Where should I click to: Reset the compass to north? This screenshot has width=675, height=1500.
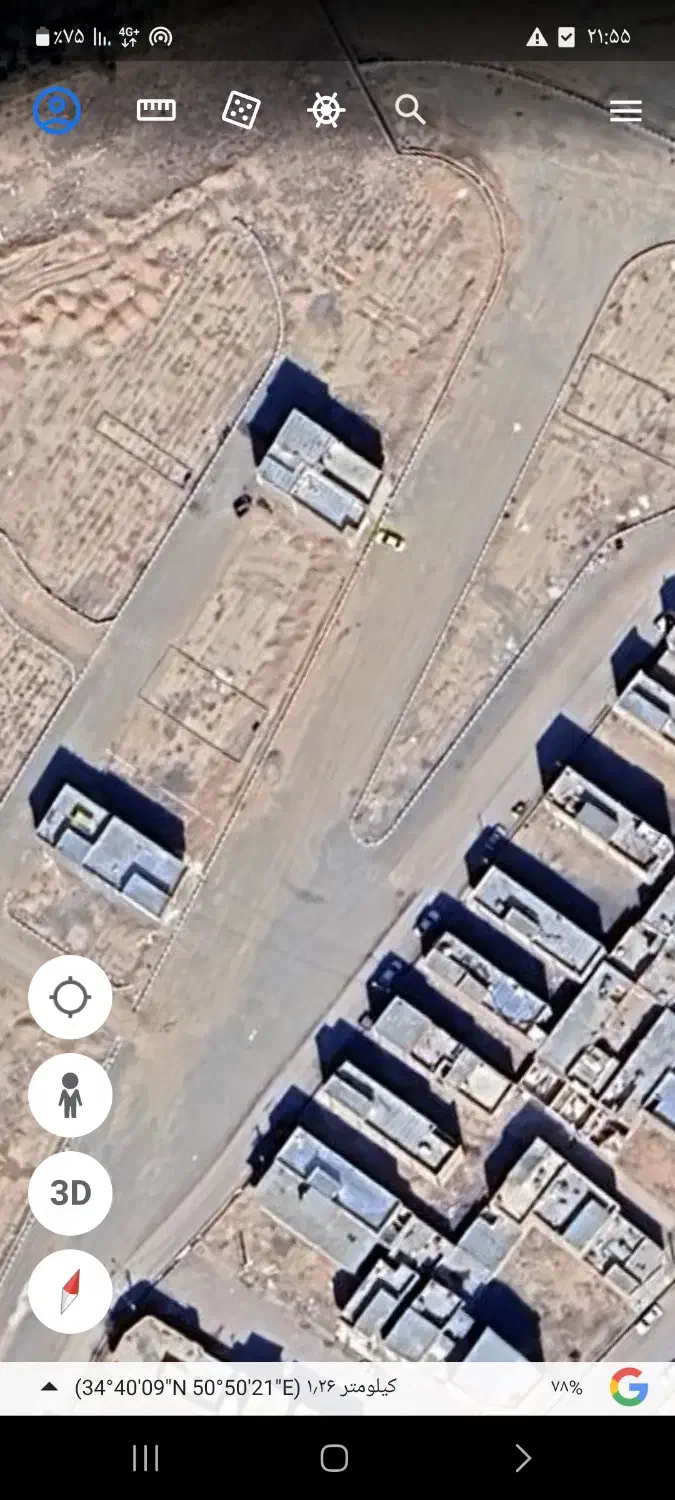pyautogui.click(x=70, y=1291)
